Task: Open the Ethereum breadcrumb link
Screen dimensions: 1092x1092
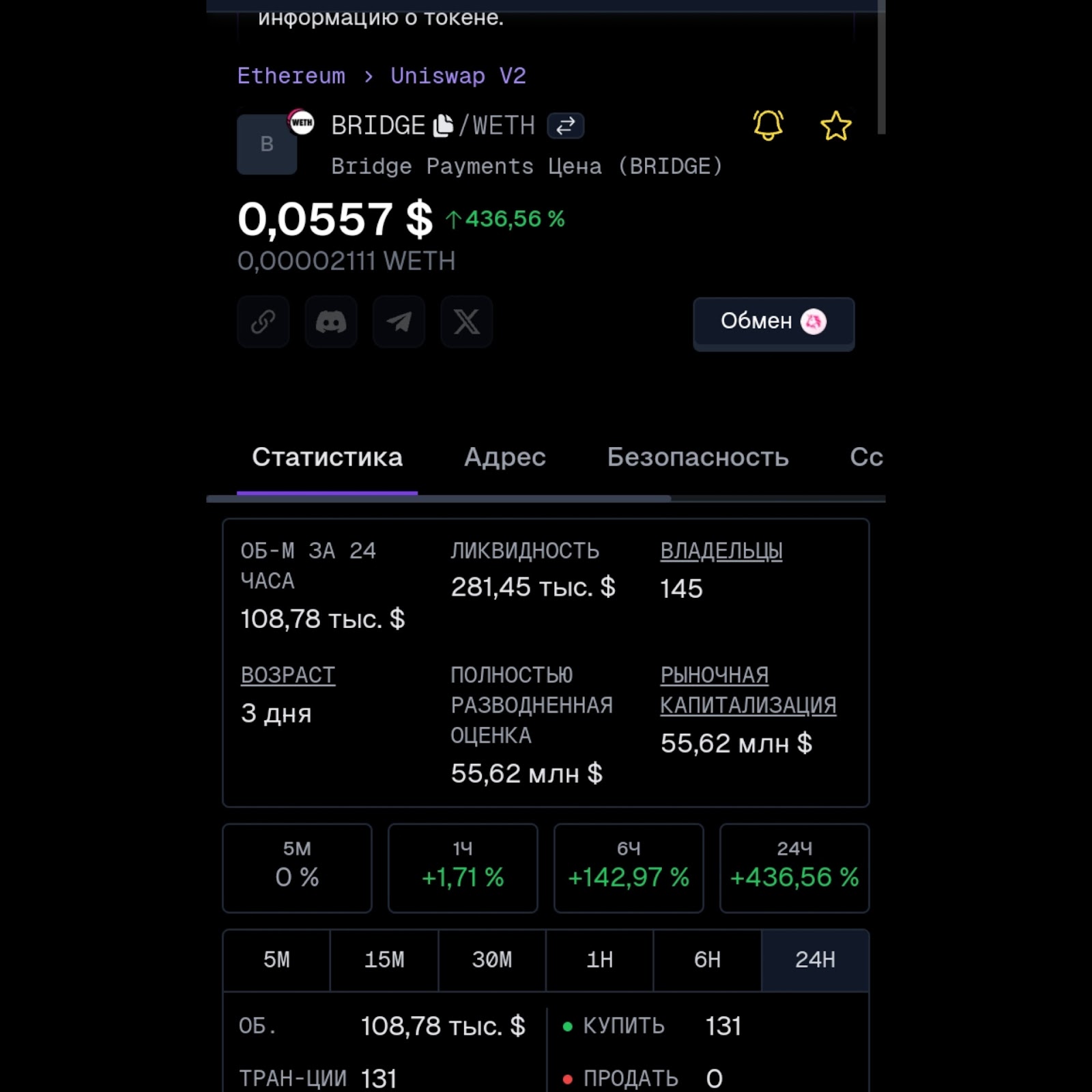Action: pos(291,76)
